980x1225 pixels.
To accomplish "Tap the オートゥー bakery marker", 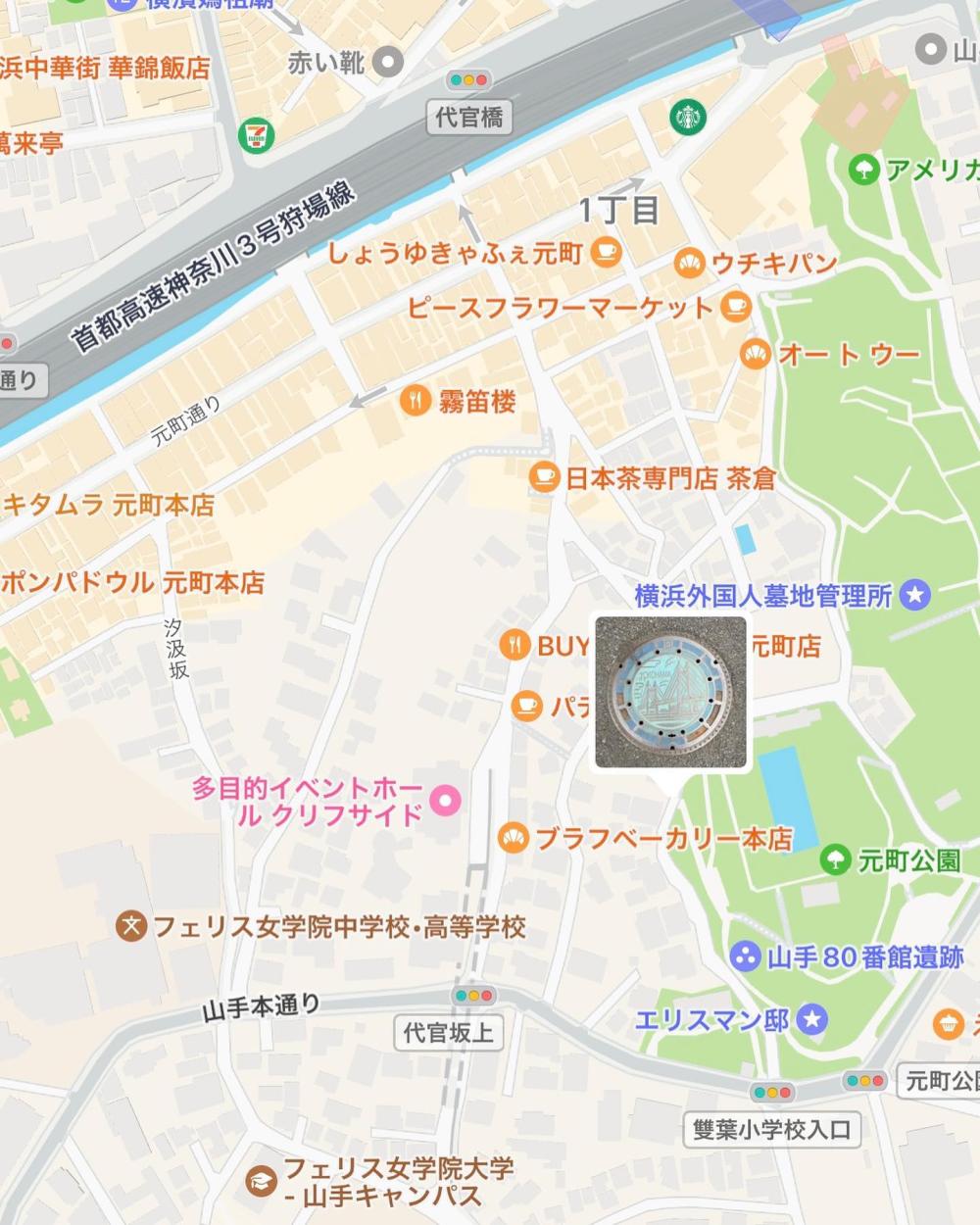I will pyautogui.click(x=756, y=354).
